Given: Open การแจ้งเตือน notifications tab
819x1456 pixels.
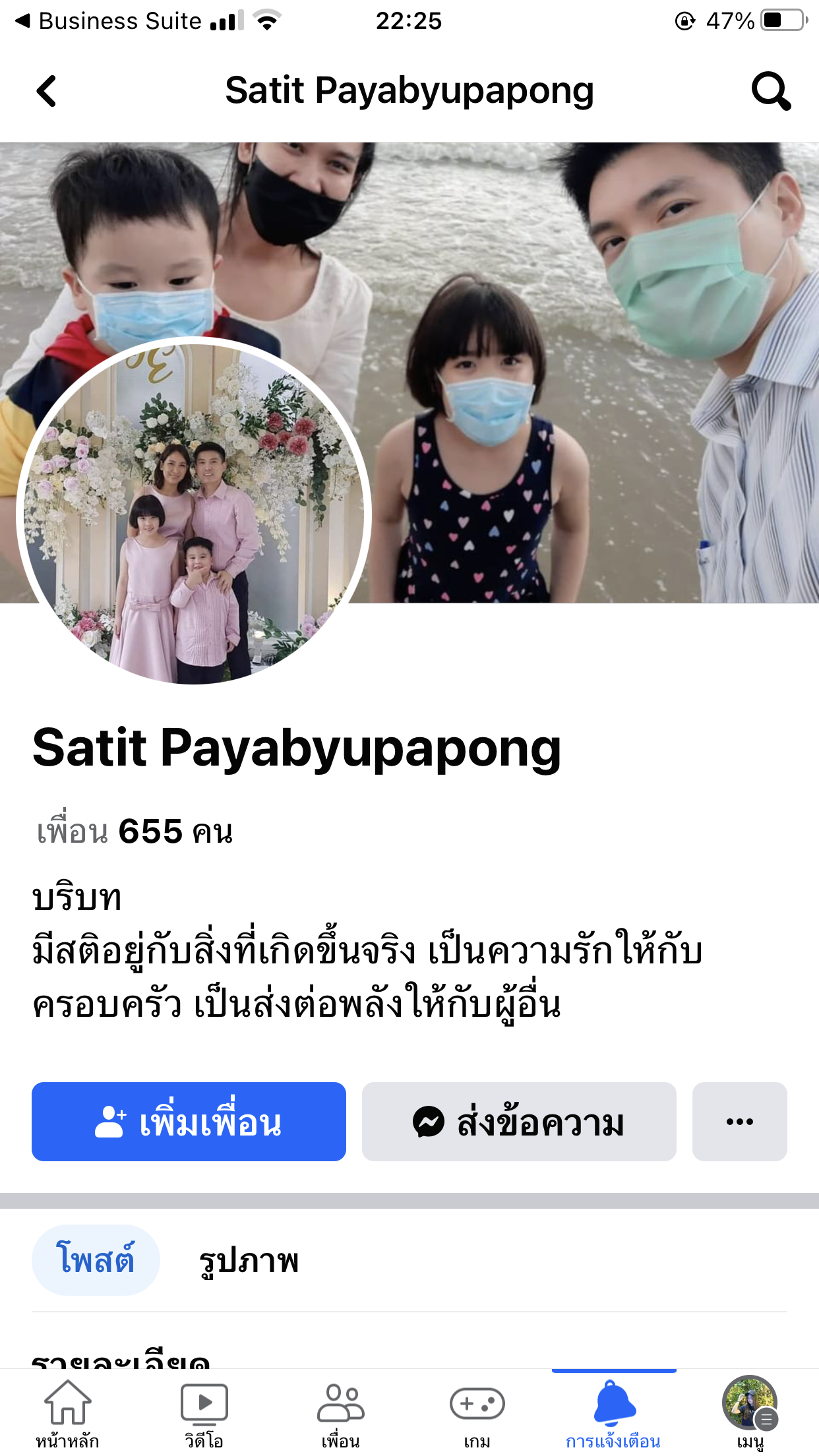Looking at the screenshot, I should pos(614,1412).
